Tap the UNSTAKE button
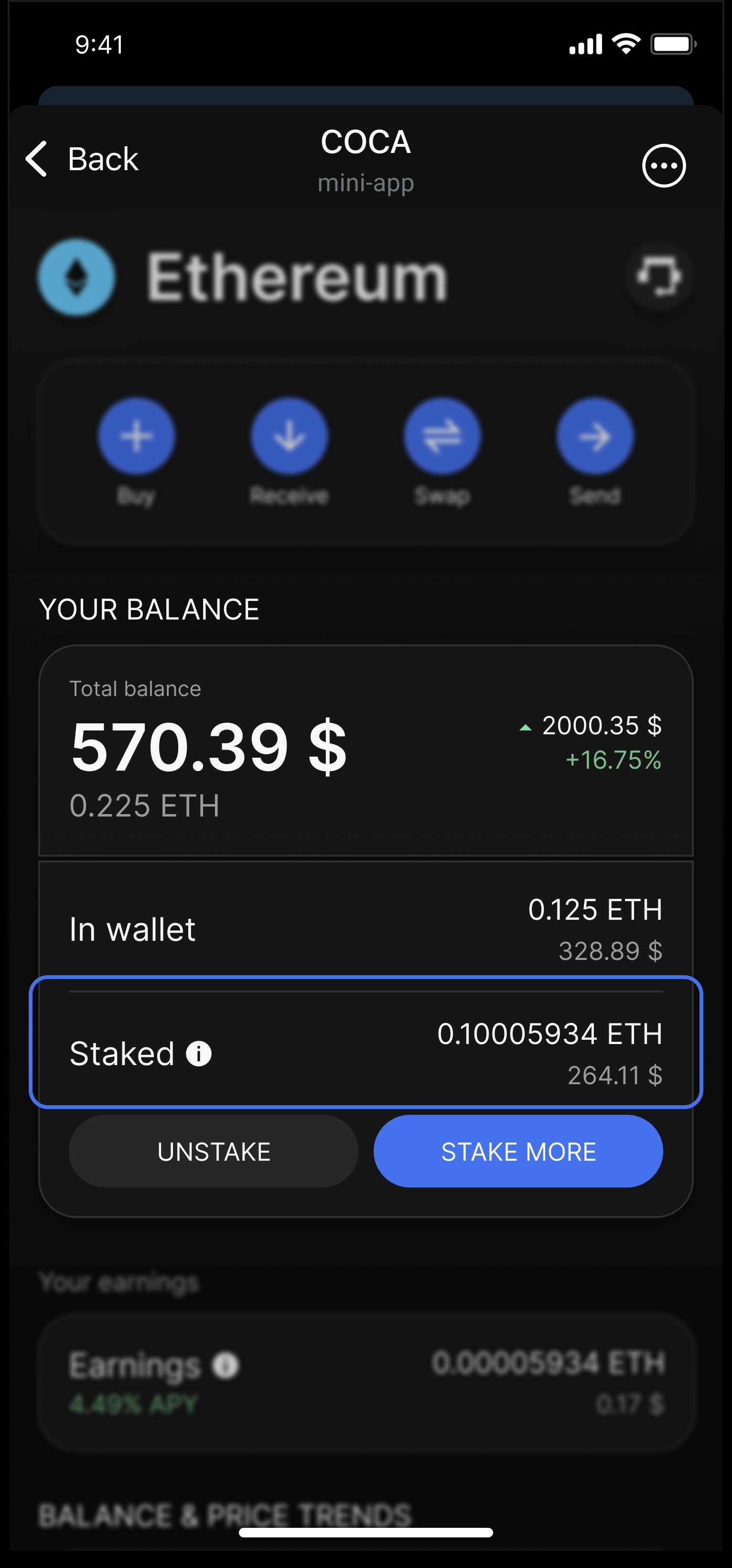The width and height of the screenshot is (732, 1568). [x=214, y=1152]
